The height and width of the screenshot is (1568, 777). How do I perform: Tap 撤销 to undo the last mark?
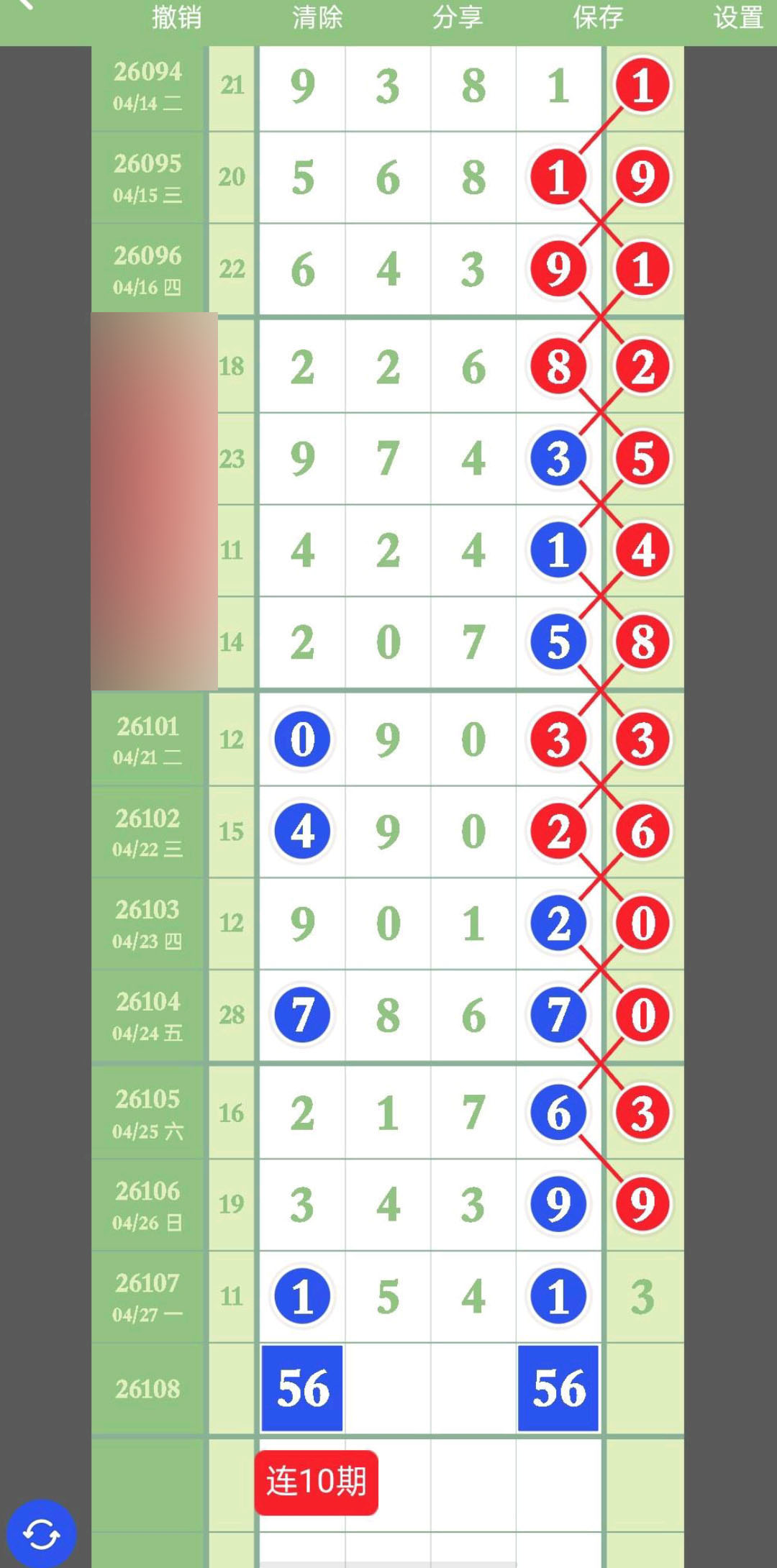[x=176, y=17]
